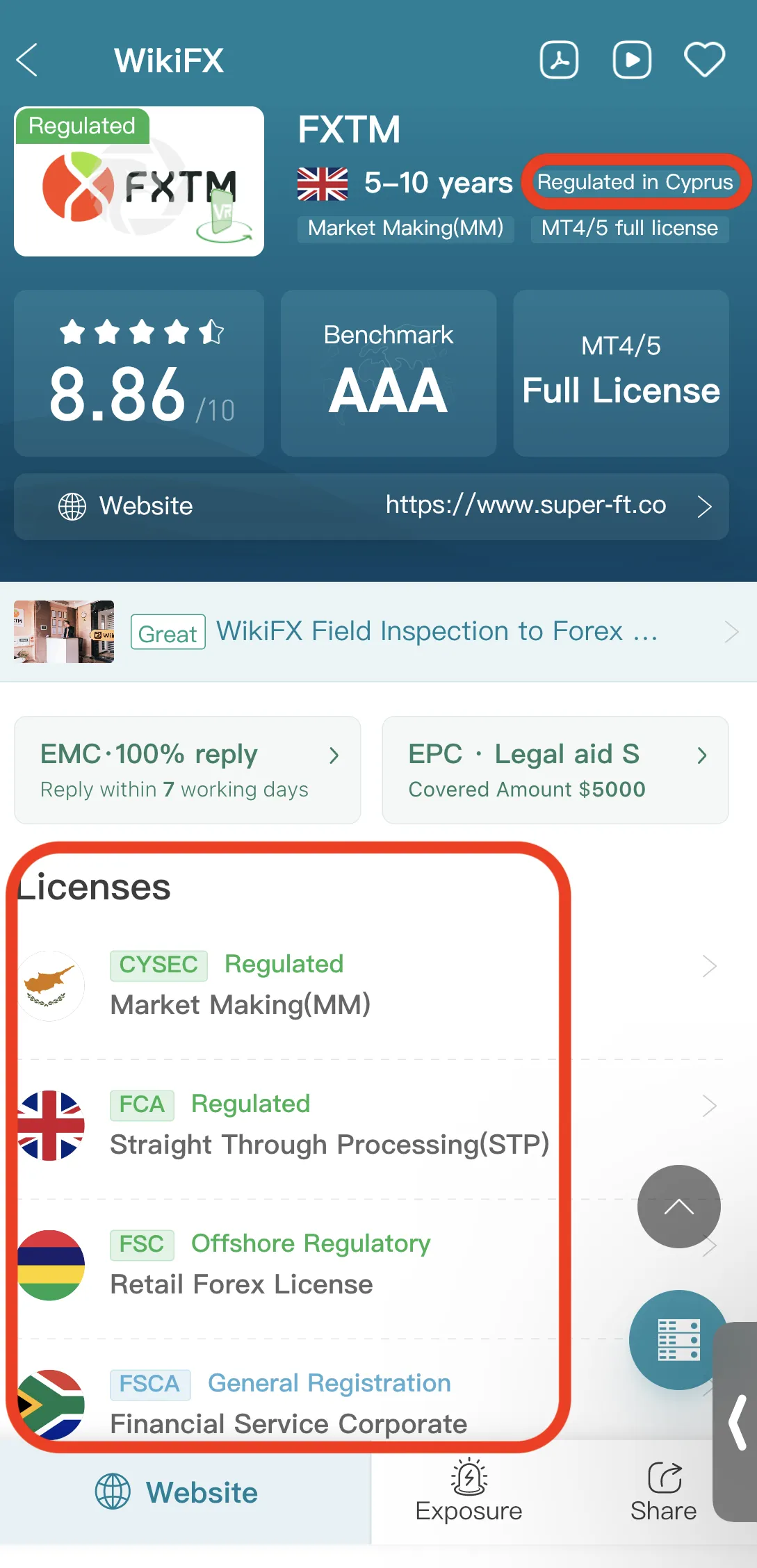
Task: Go back using the top-left arrow
Action: point(27,60)
